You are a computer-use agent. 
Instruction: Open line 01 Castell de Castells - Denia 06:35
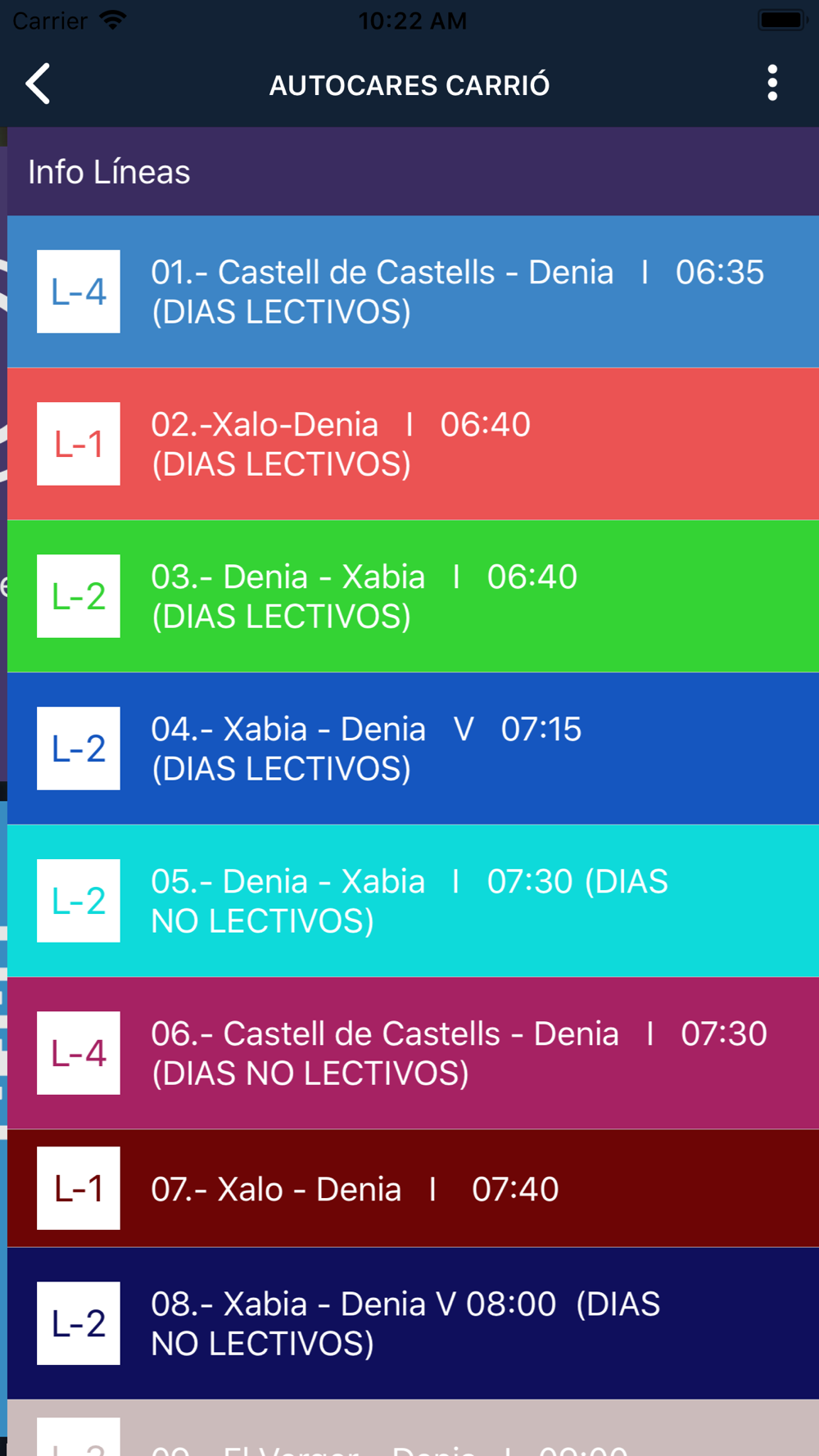point(413,292)
